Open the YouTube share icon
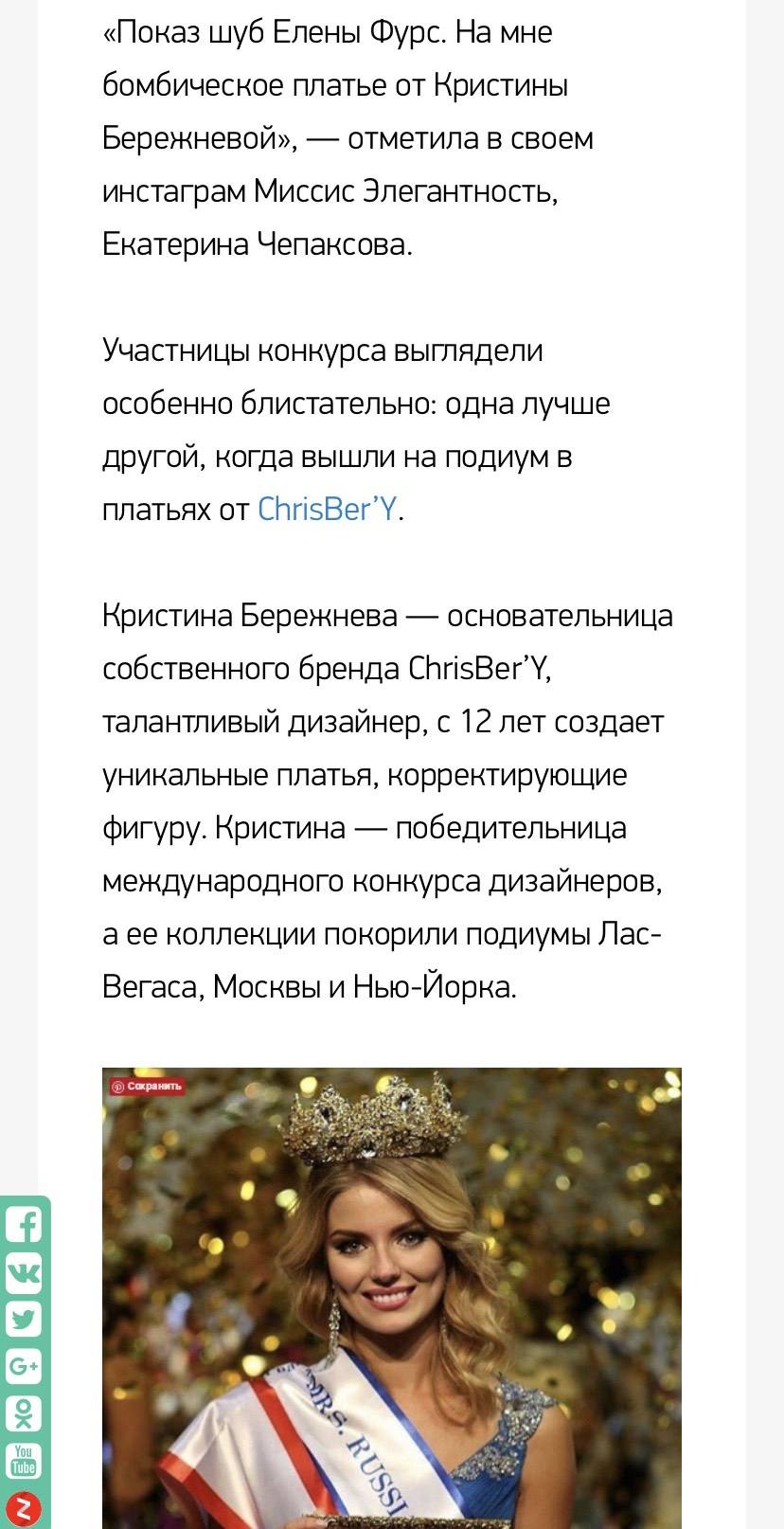 point(24,1460)
